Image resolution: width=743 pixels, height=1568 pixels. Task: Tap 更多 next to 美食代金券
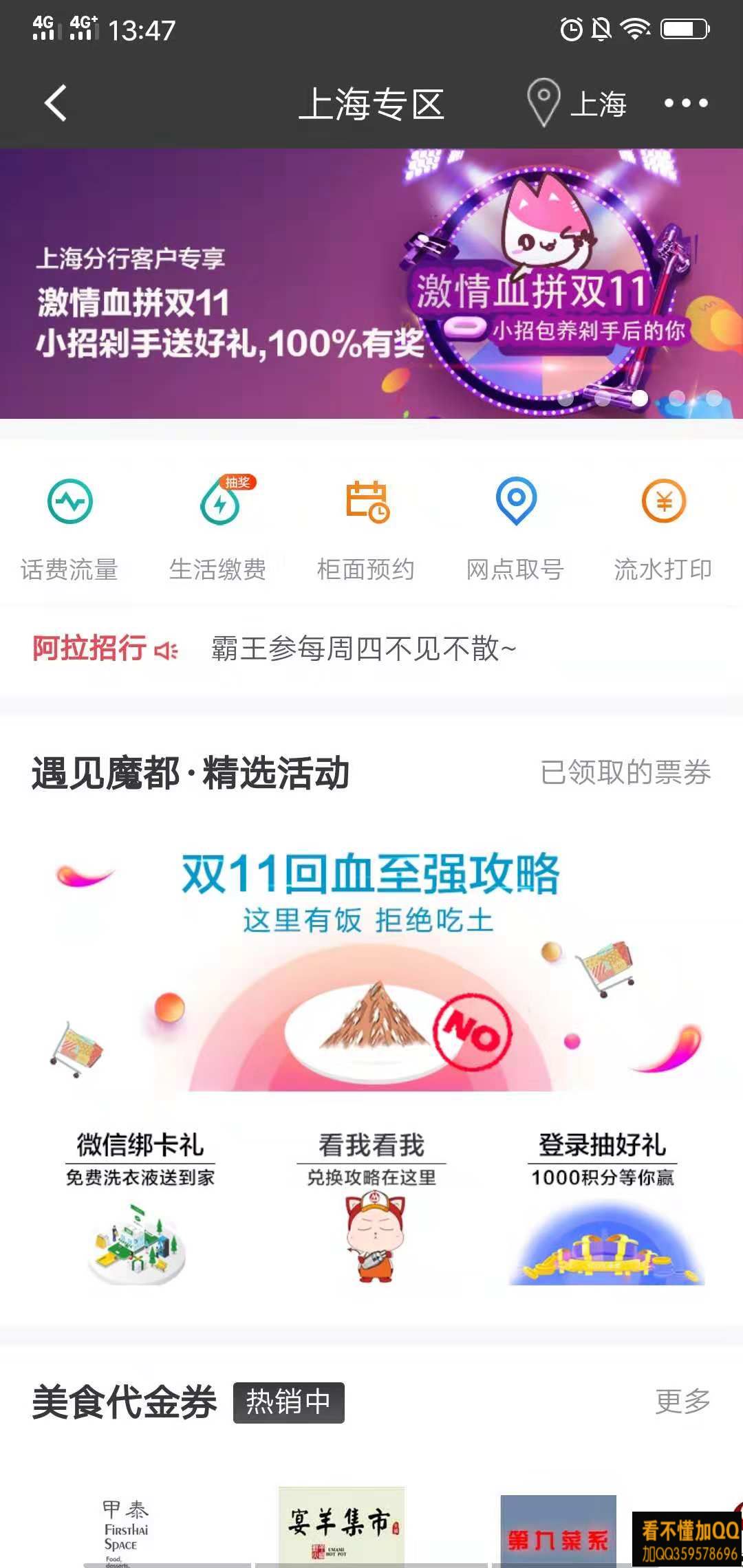coord(682,1402)
